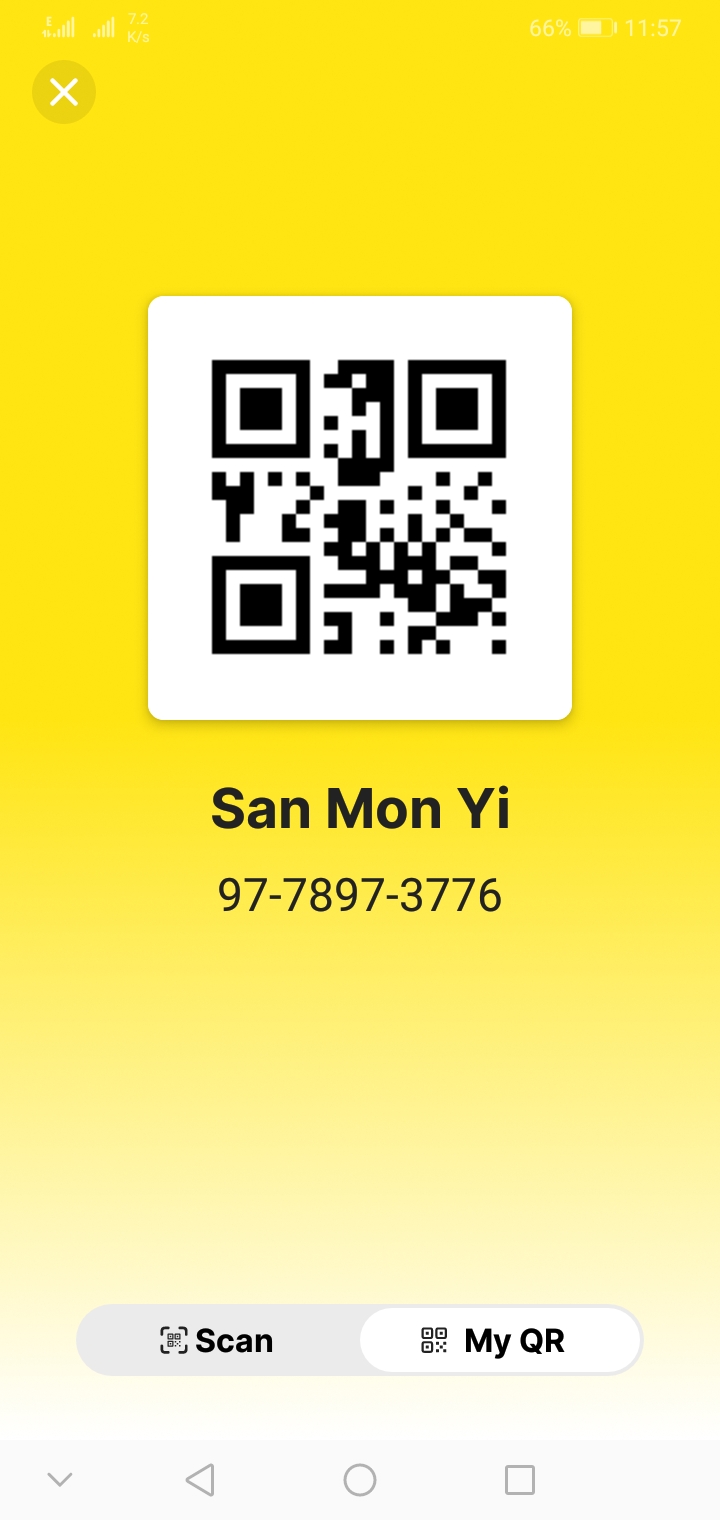
Task: Open recent apps from the navigation bar
Action: pos(520,1480)
